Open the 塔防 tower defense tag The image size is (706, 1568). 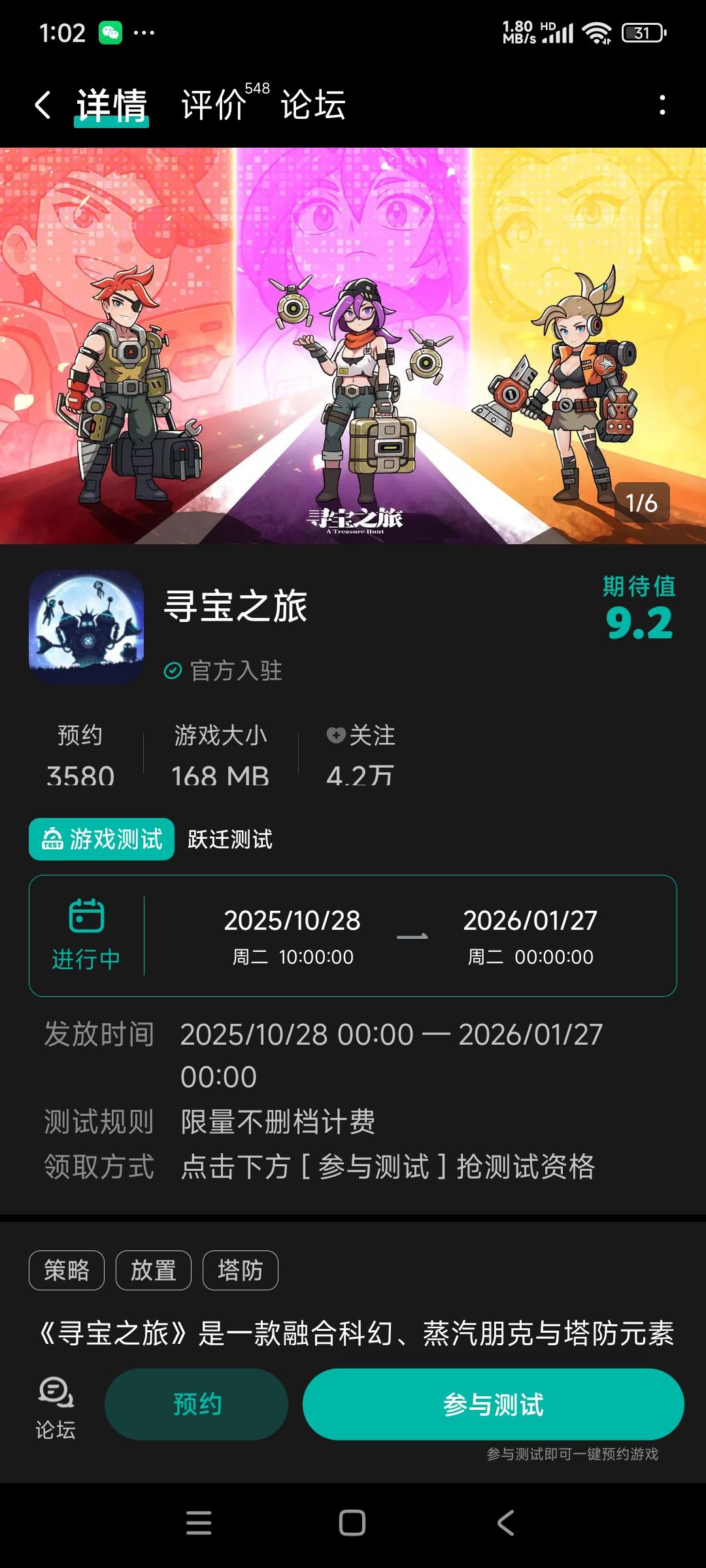click(241, 1270)
